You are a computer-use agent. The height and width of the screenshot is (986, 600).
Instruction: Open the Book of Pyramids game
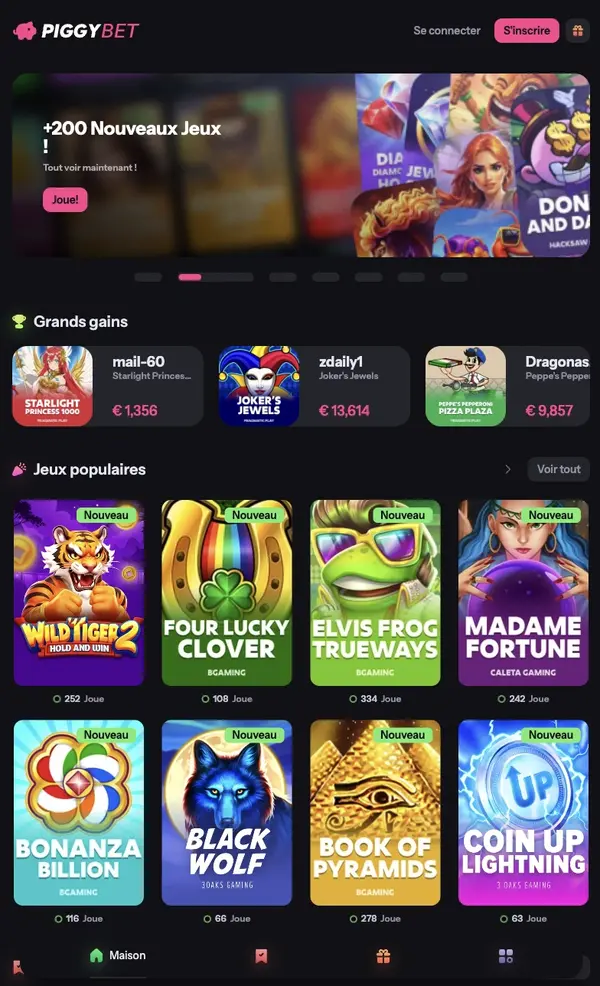click(x=375, y=812)
